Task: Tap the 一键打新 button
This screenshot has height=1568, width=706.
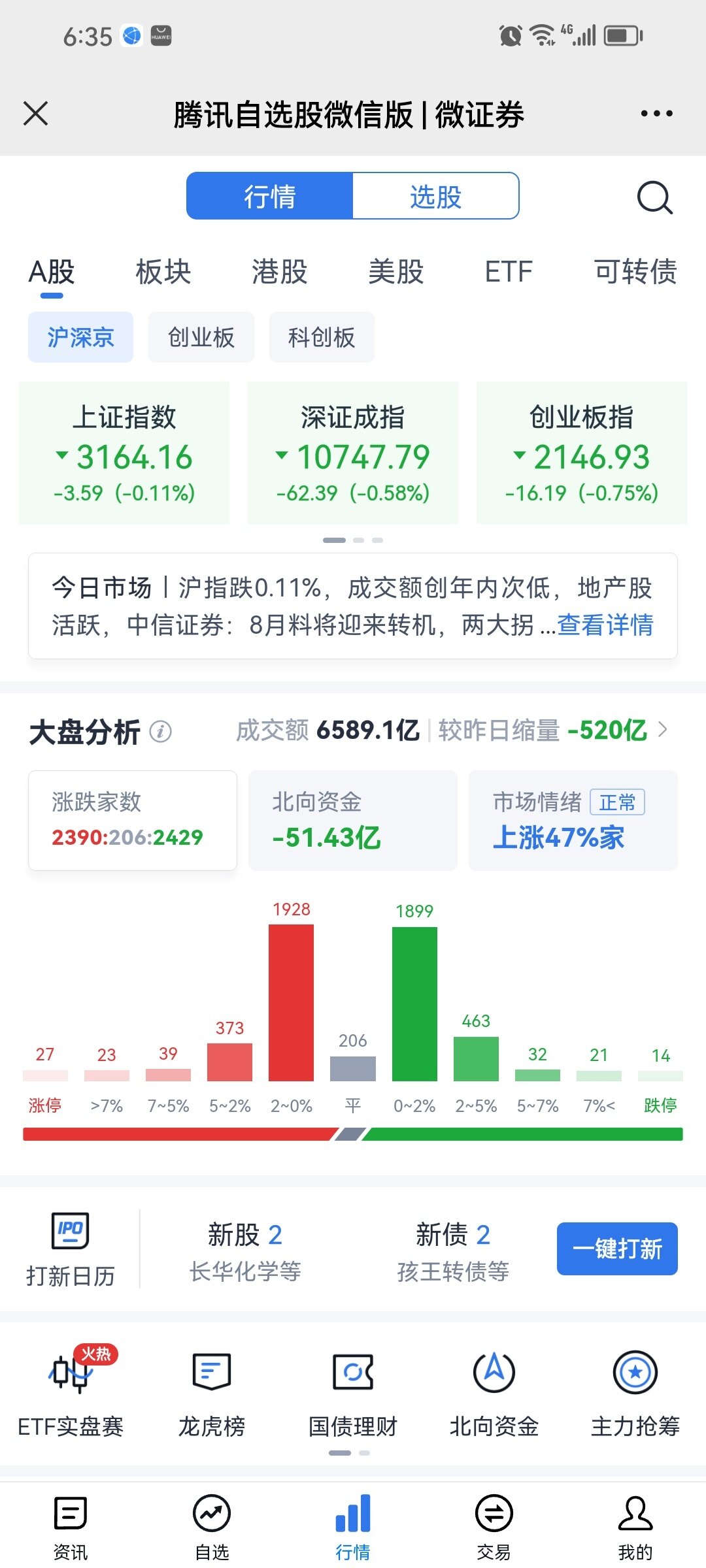Action: click(617, 1249)
